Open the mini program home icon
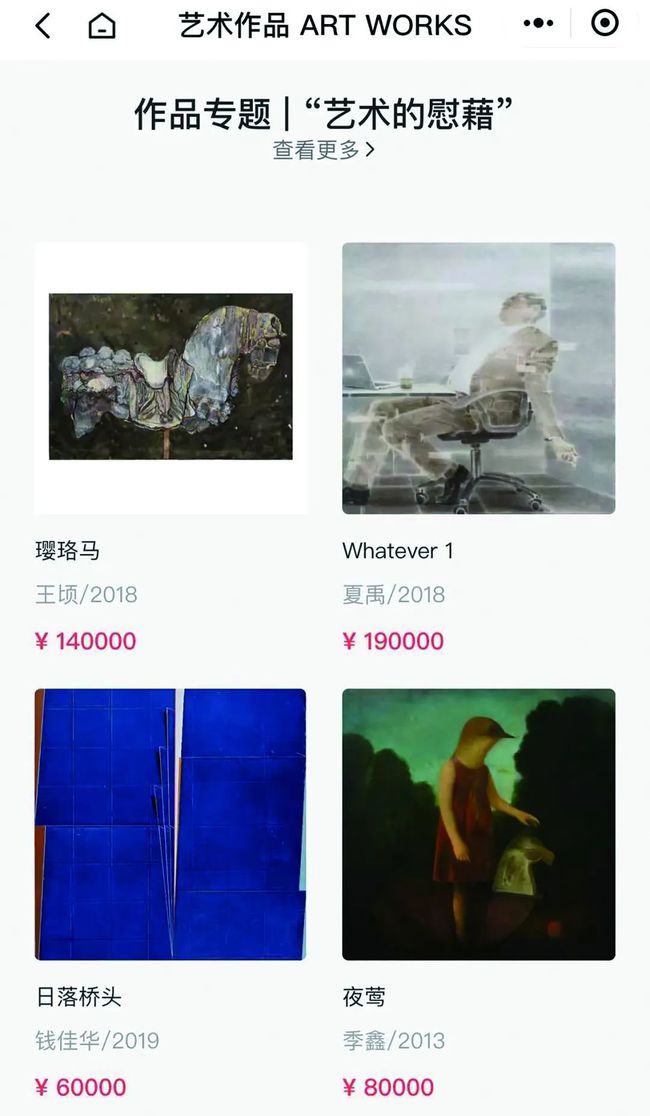 coord(102,26)
